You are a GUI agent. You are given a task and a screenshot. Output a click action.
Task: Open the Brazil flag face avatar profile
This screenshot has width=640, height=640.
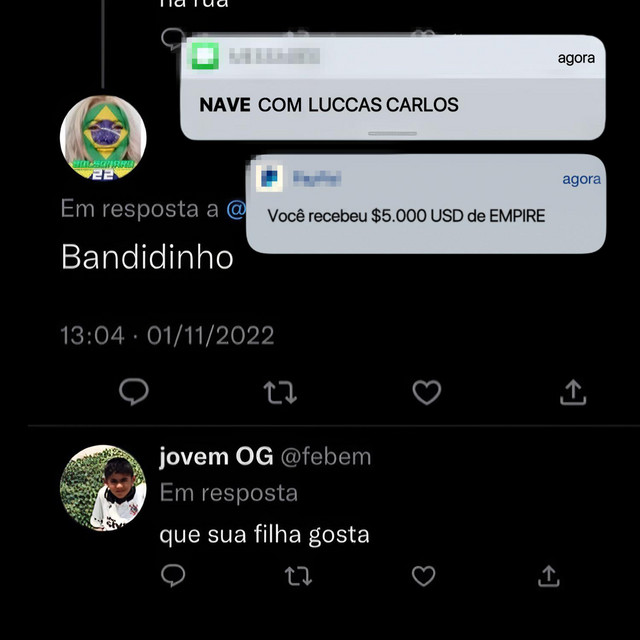pyautogui.click(x=103, y=138)
